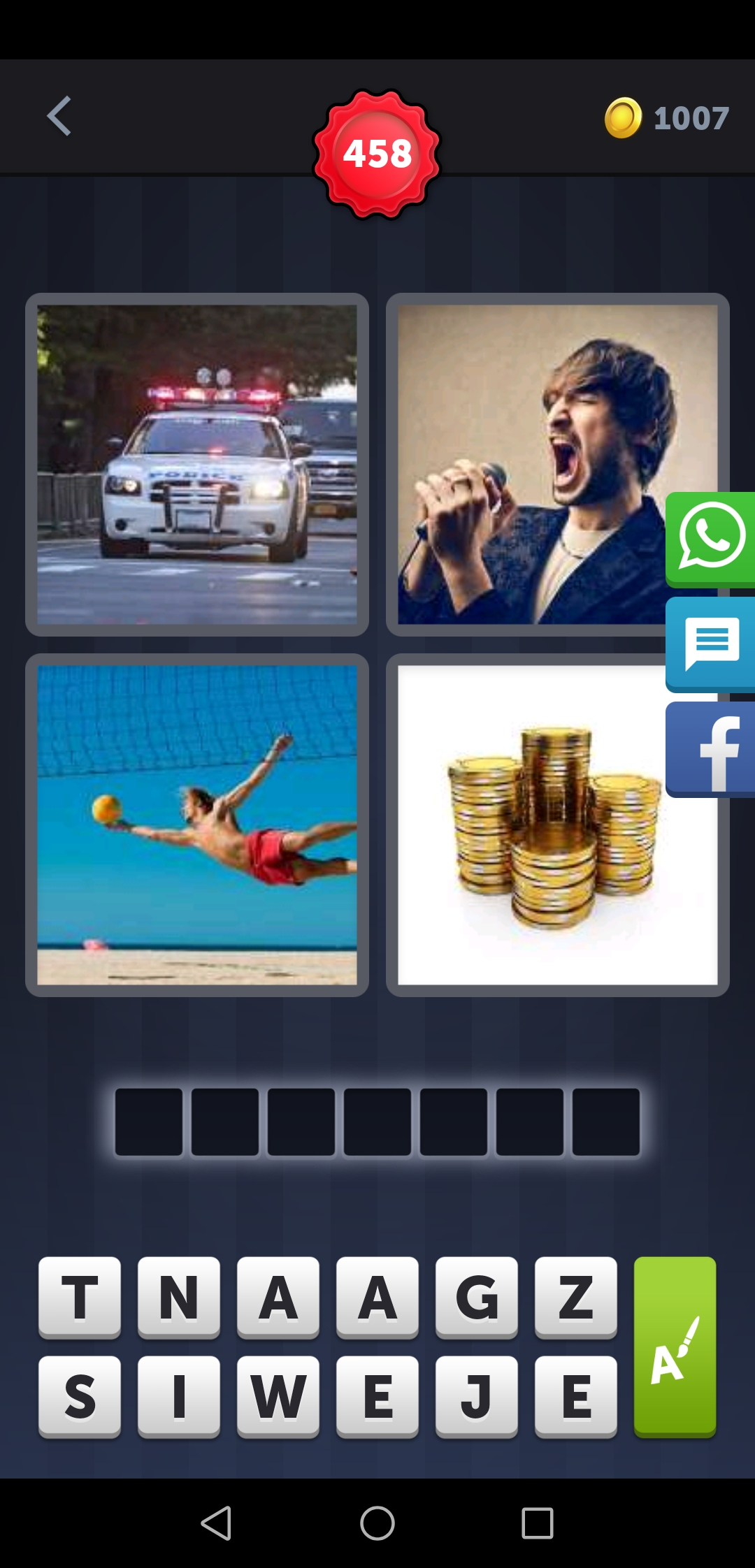This screenshot has width=755, height=1568.
Task: Select the letter J tile
Action: click(477, 1396)
